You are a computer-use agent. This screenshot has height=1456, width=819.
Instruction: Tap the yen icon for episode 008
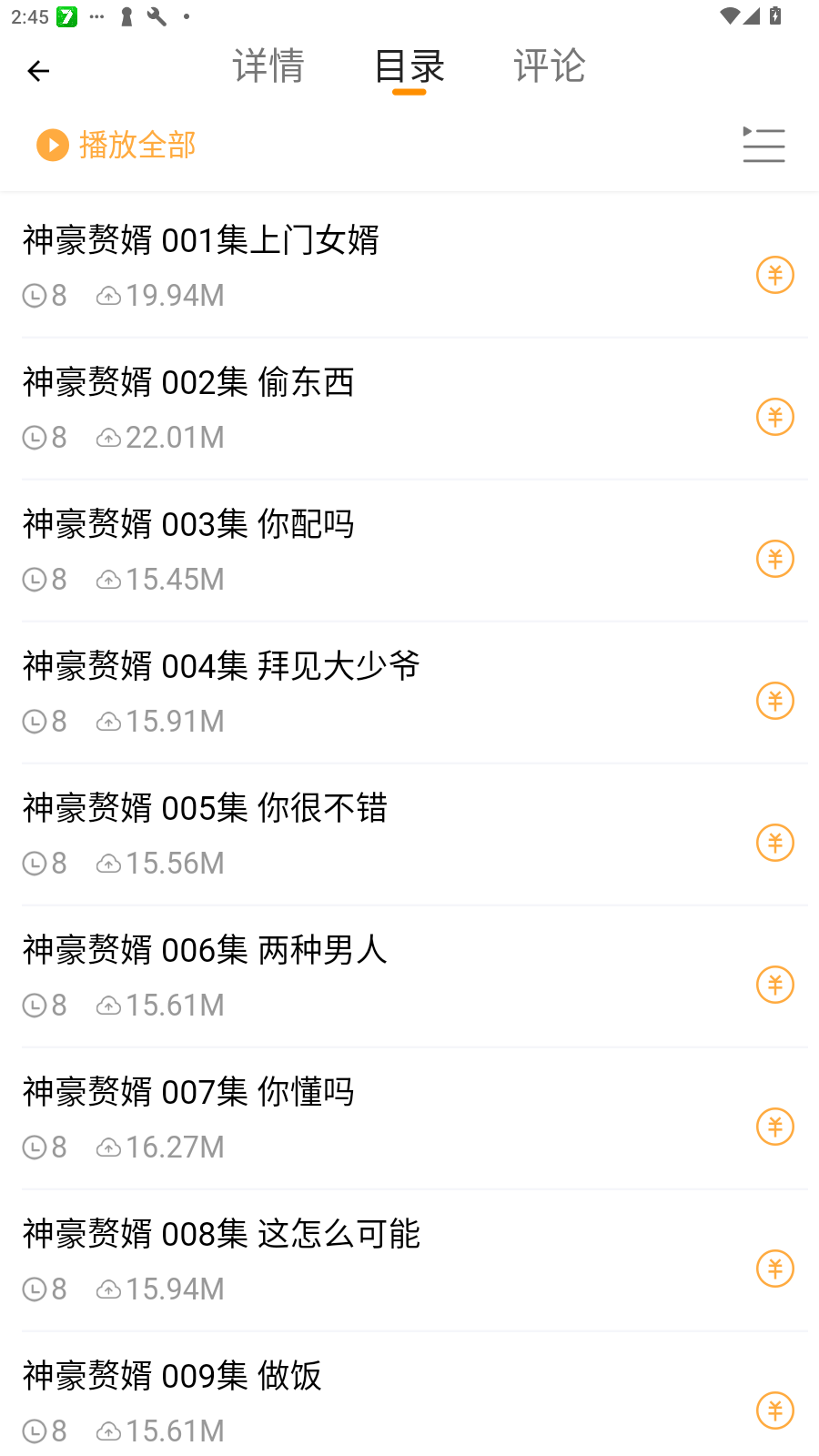click(x=774, y=1268)
